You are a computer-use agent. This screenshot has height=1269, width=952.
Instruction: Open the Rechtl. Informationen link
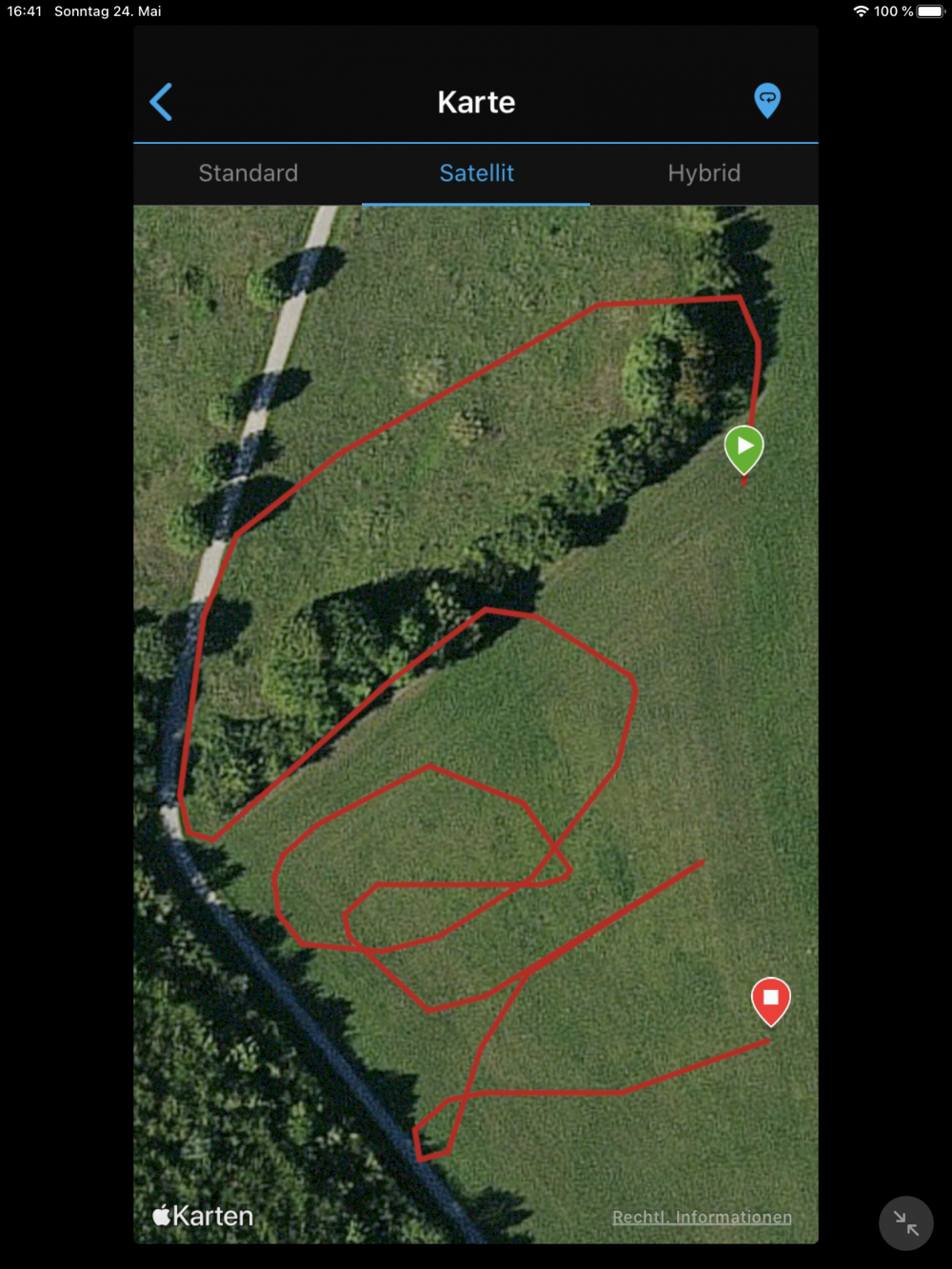coord(702,1217)
